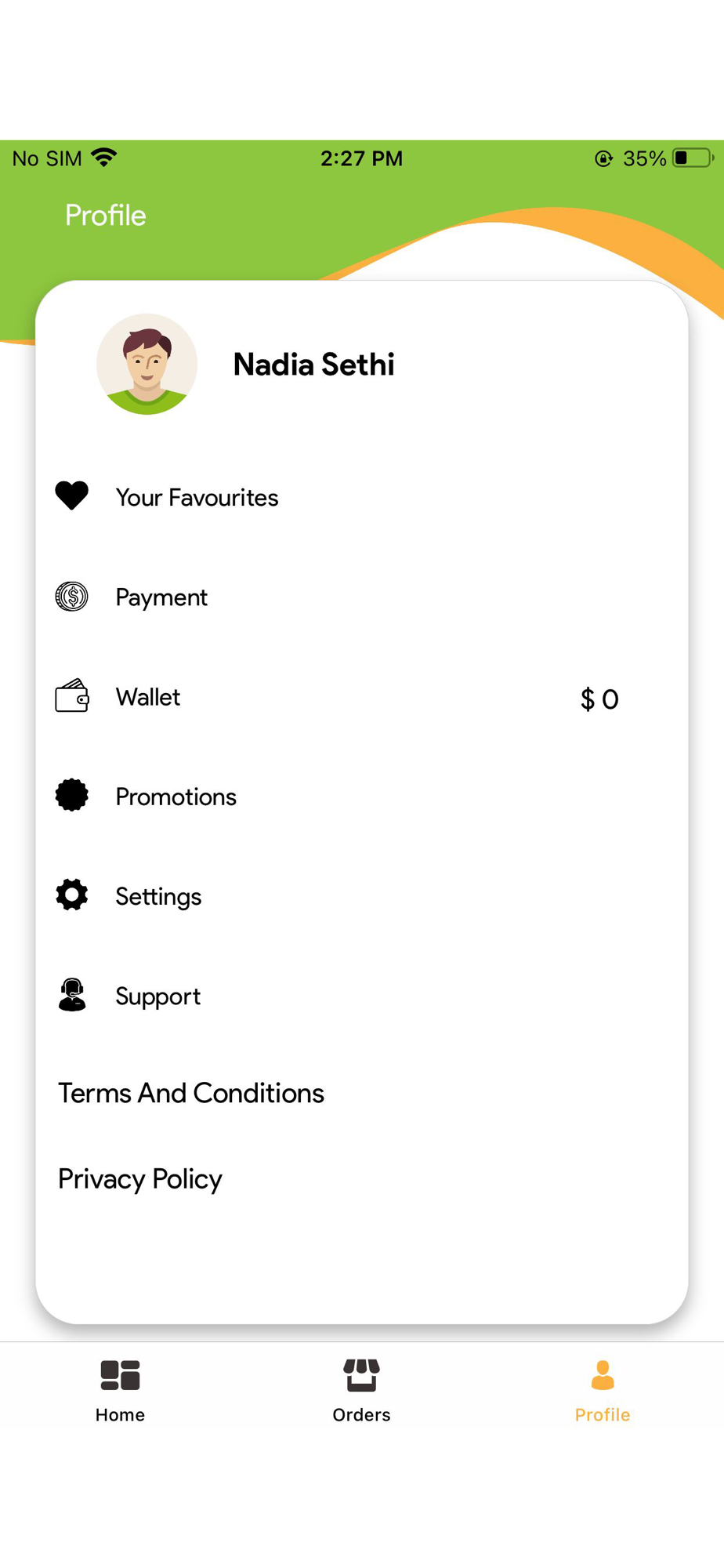Switch to the Home tab
The height and width of the screenshot is (1568, 724).
click(x=120, y=1392)
